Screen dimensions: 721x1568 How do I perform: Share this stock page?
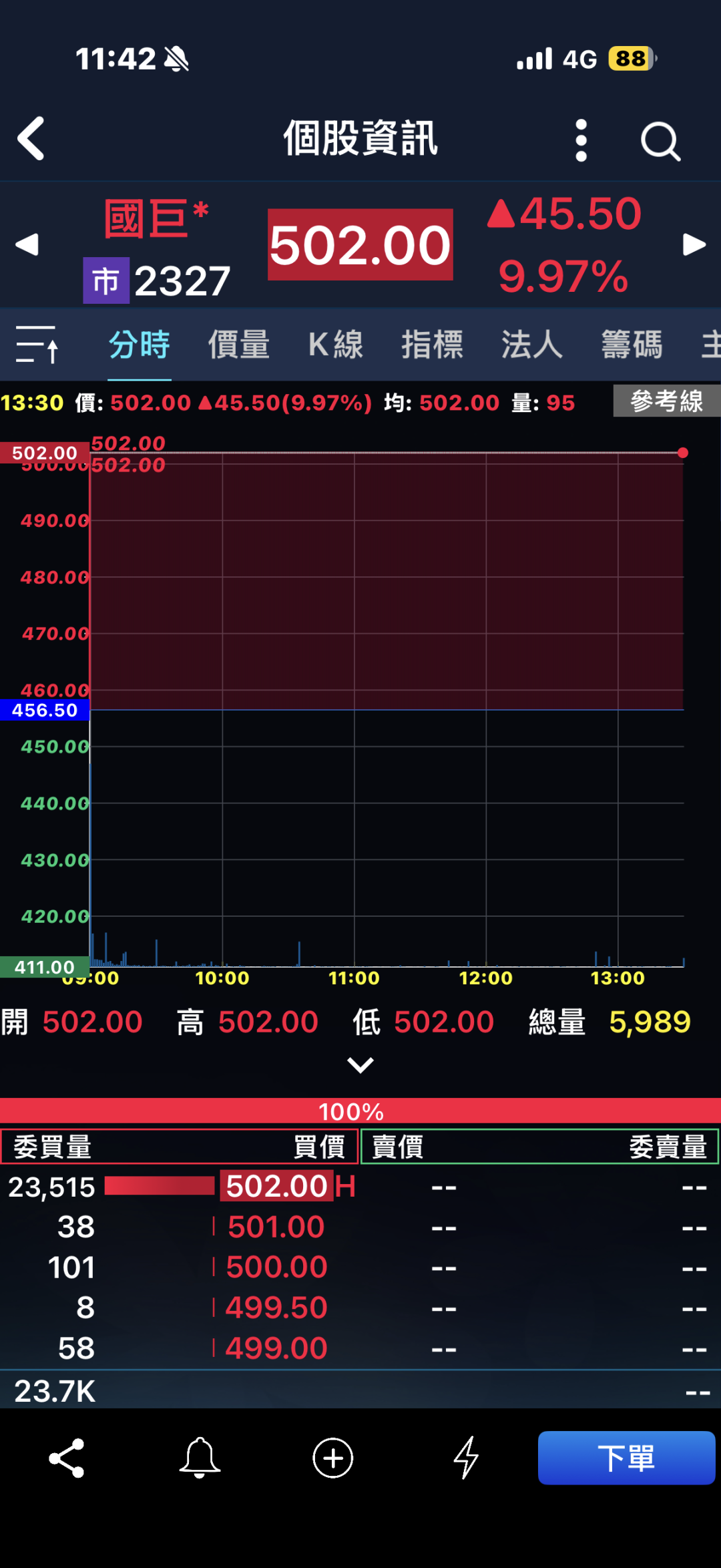pyautogui.click(x=67, y=1458)
